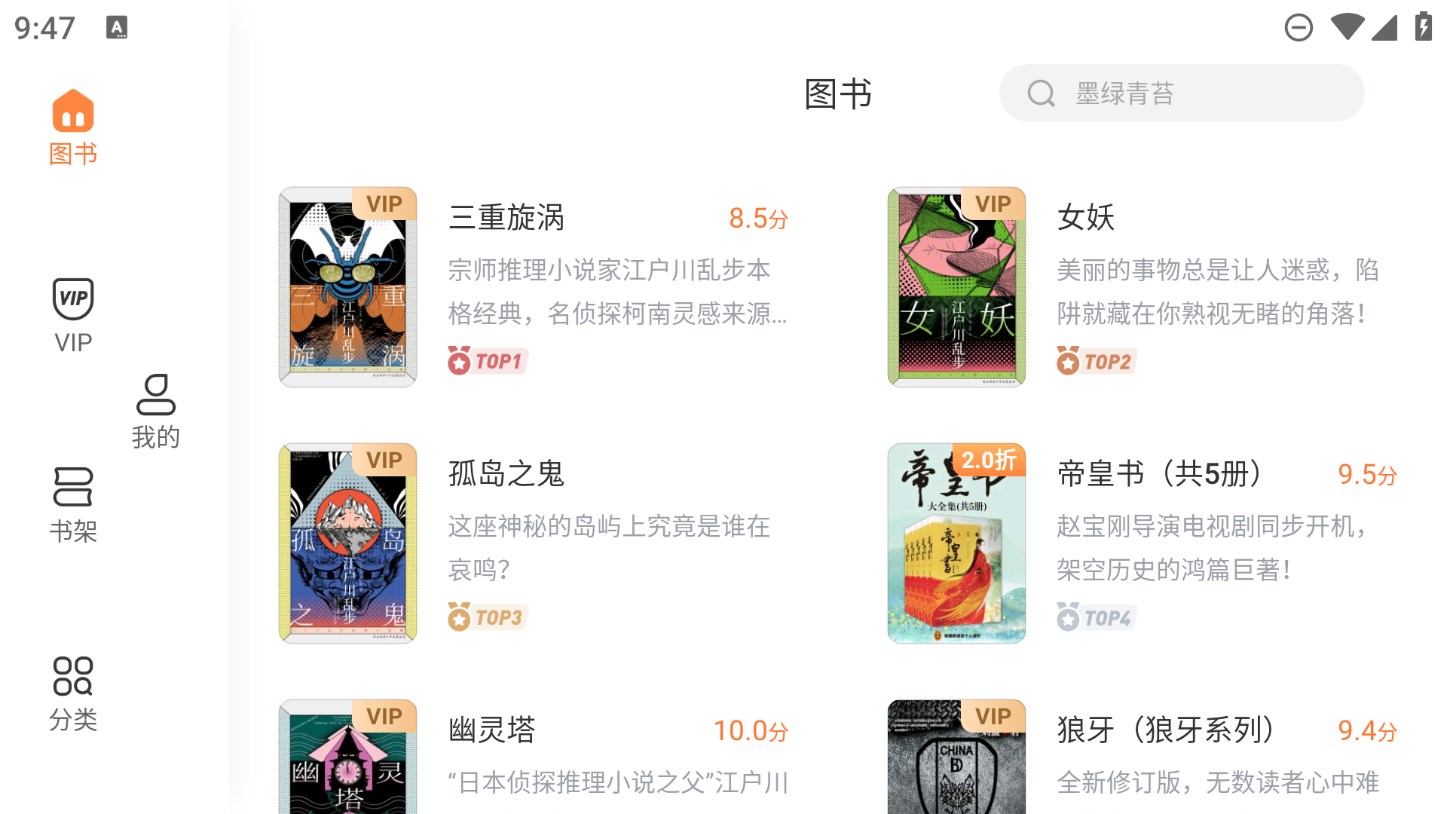Switch to the VIP tab
Viewport: 1447px width, 814px height.
coord(73,315)
